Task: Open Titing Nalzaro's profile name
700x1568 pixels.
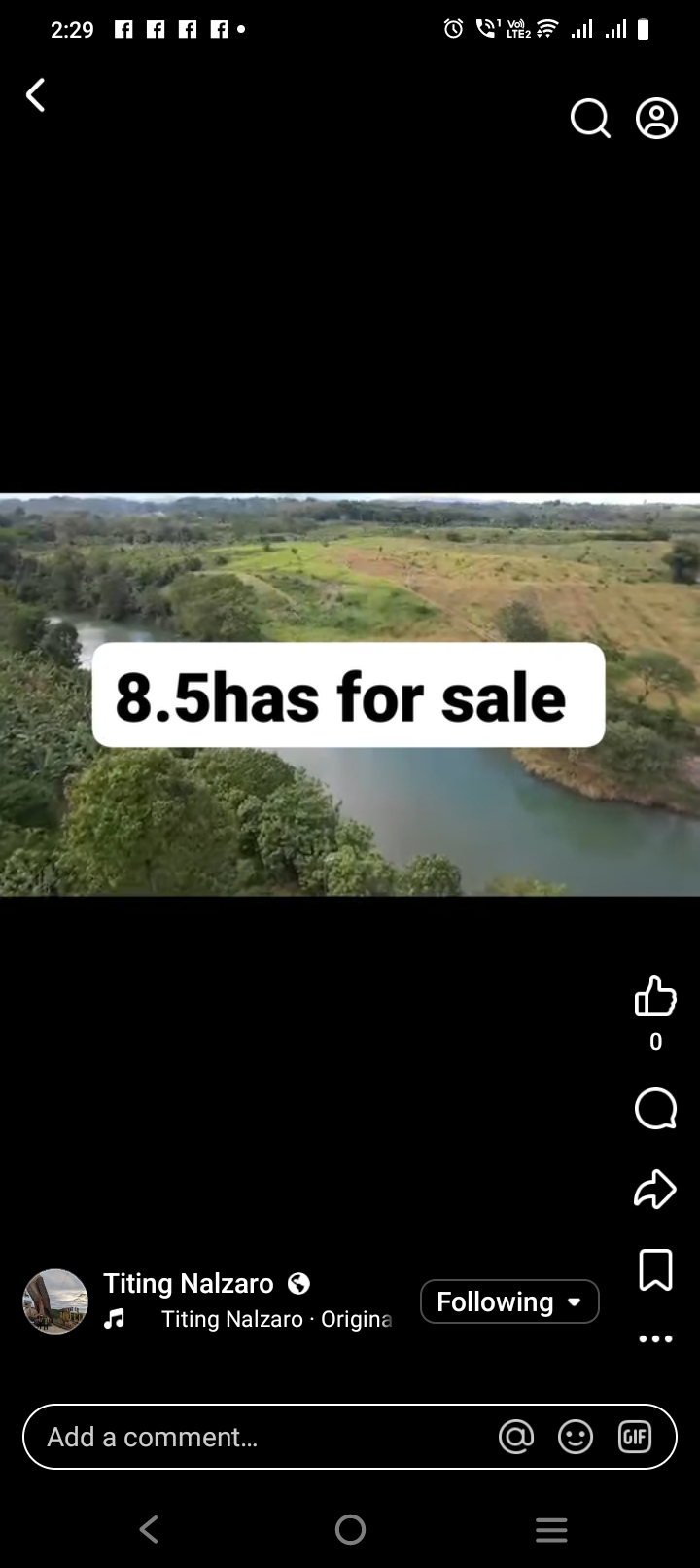Action: [x=189, y=1284]
